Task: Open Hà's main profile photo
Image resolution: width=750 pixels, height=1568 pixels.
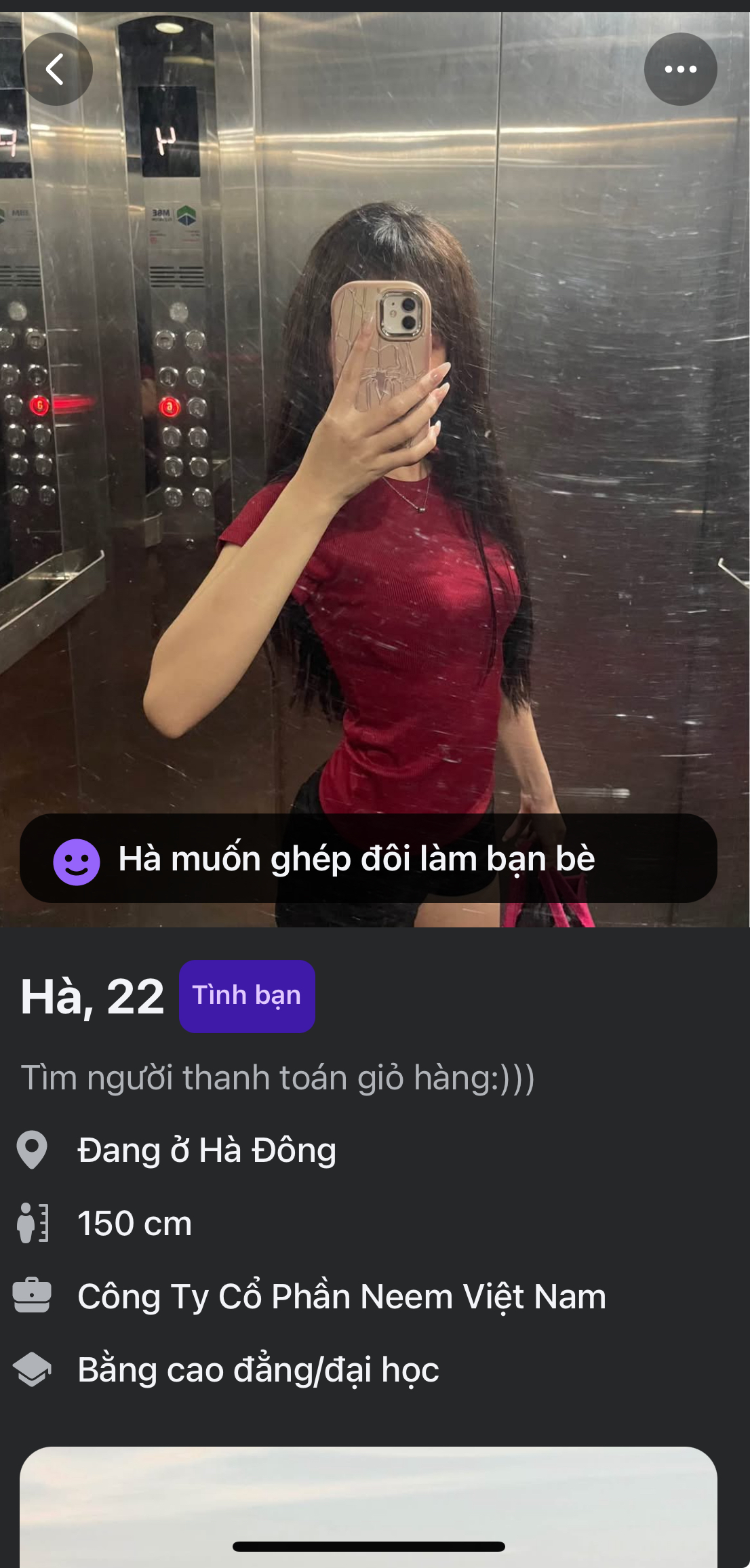Action: tap(374, 475)
